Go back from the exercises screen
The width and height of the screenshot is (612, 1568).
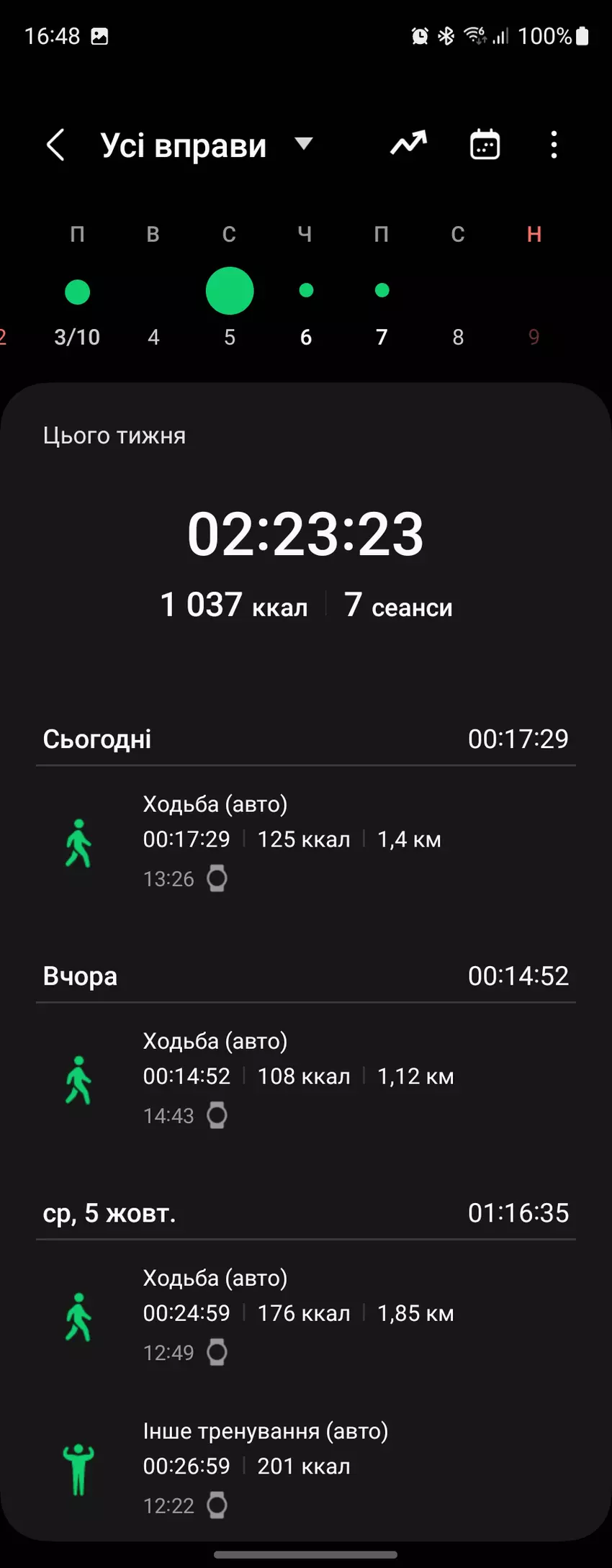(55, 145)
